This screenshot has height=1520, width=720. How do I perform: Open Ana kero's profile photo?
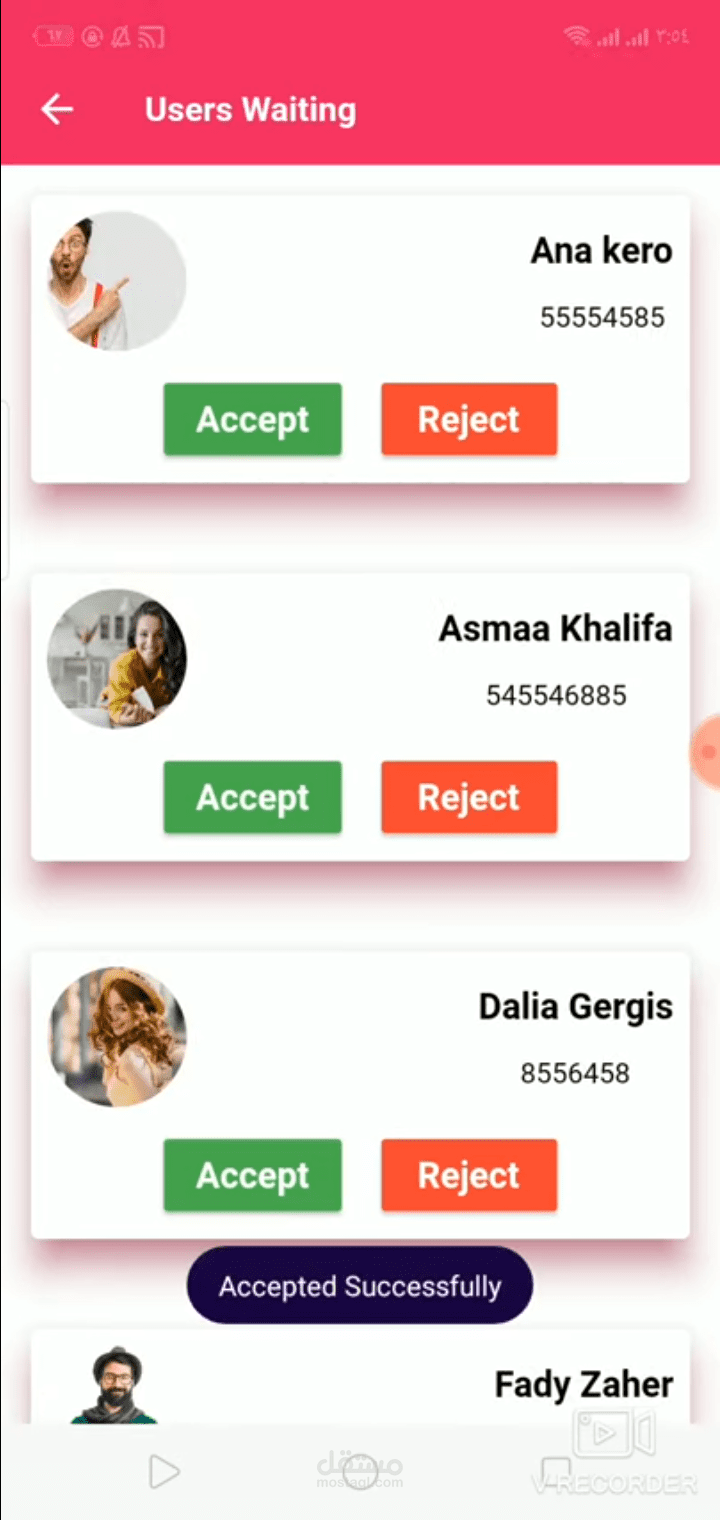pyautogui.click(x=115, y=280)
